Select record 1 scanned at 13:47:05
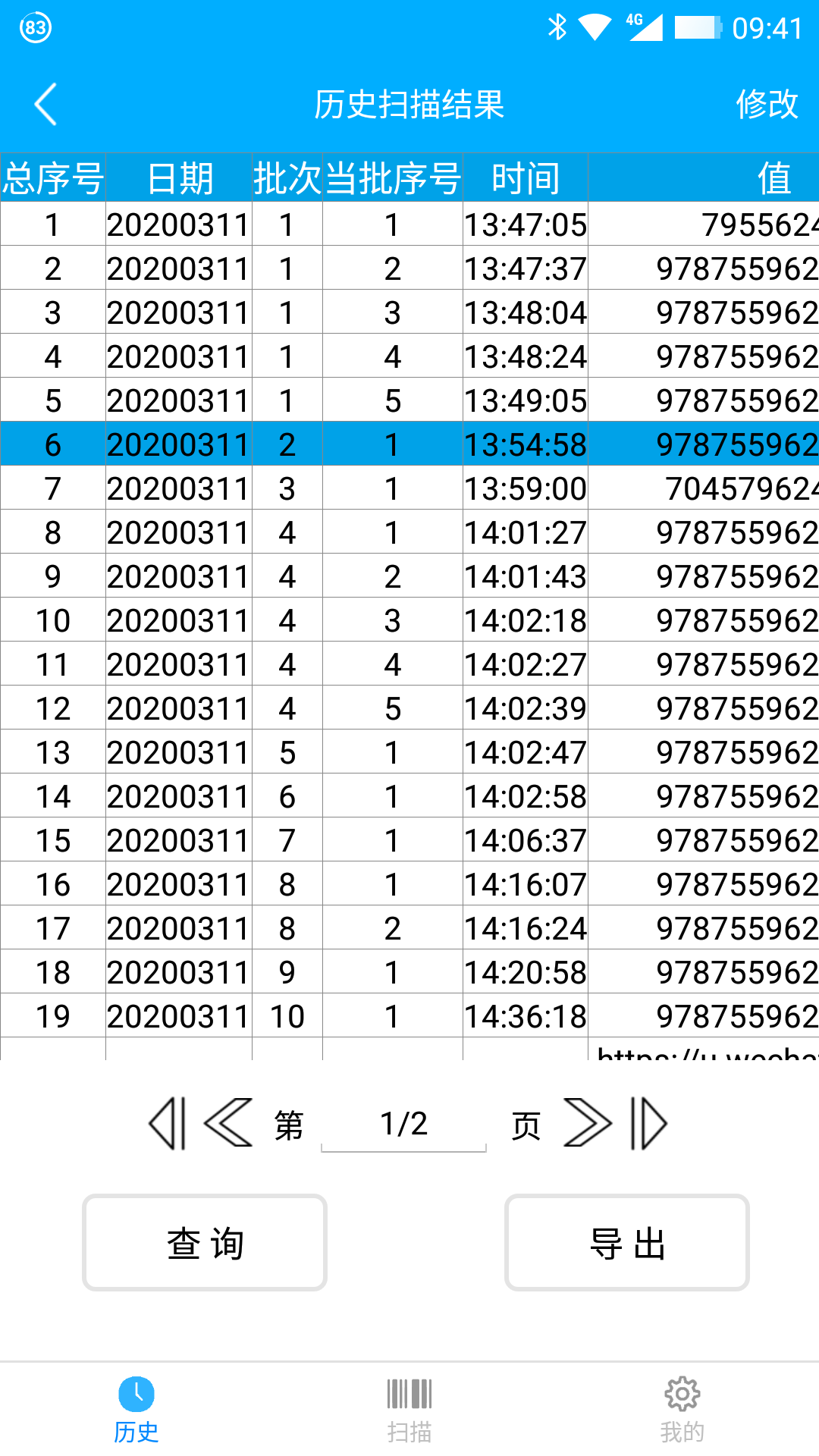Image resolution: width=819 pixels, height=1456 pixels. pyautogui.click(x=409, y=224)
